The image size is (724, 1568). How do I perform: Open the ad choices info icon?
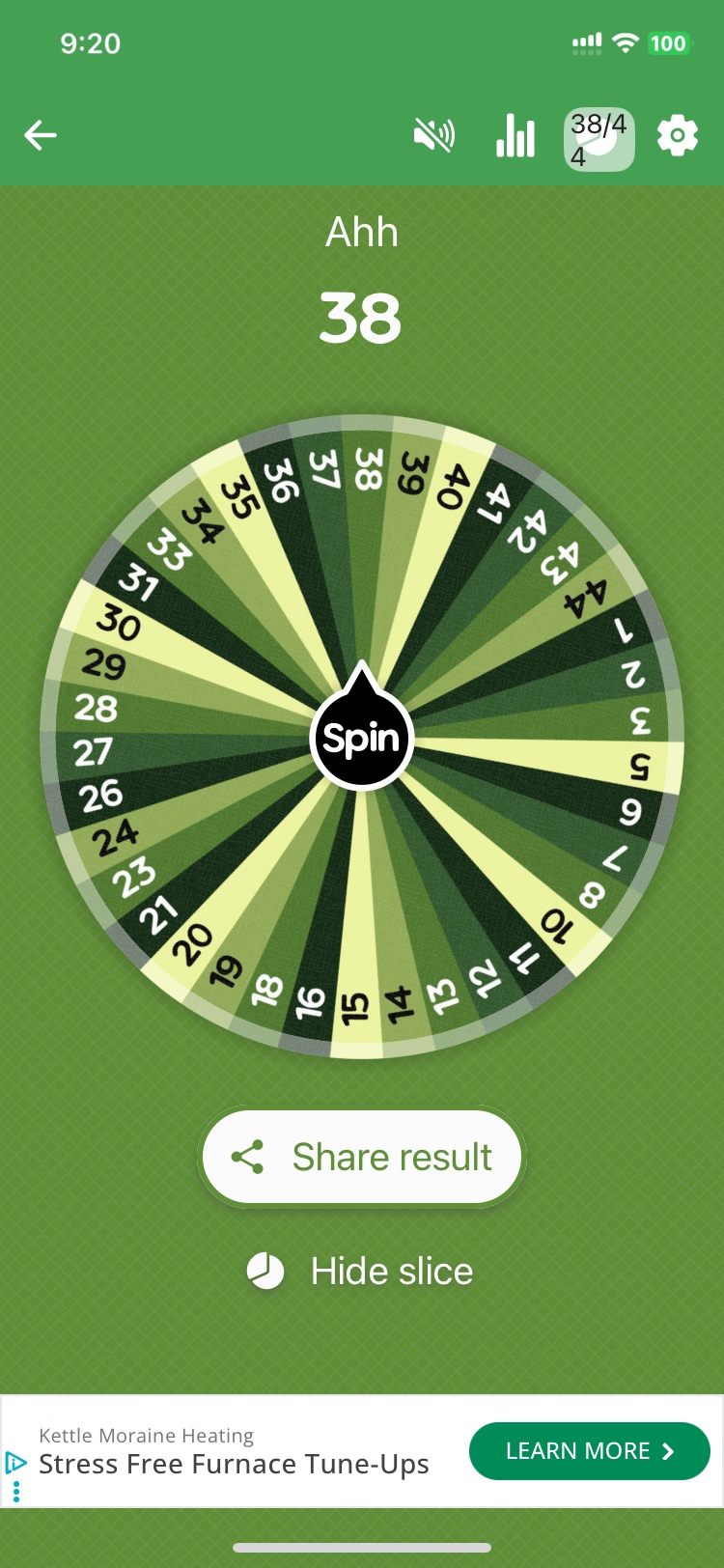click(16, 1463)
